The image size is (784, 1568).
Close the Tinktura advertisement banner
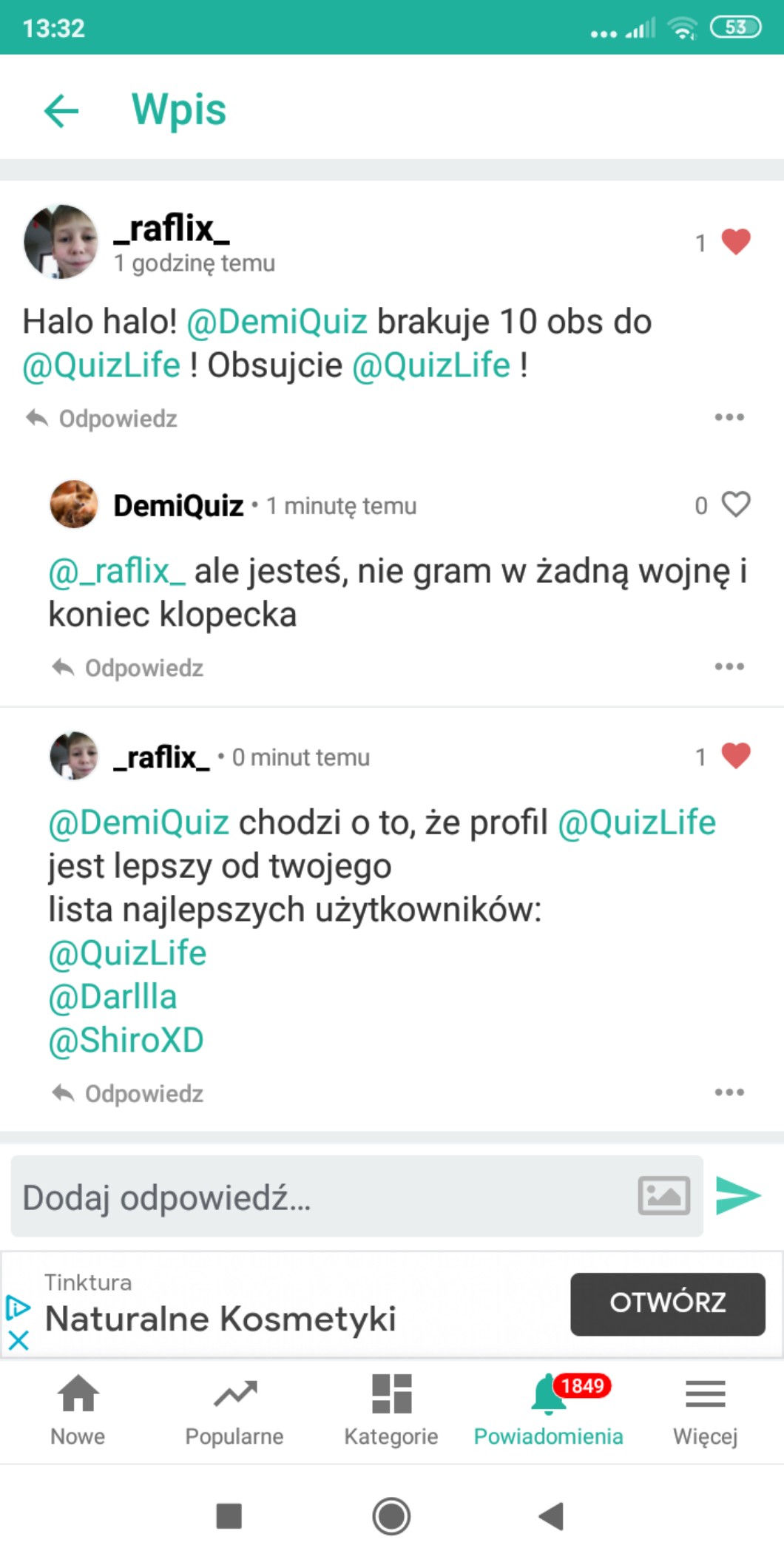18,1340
